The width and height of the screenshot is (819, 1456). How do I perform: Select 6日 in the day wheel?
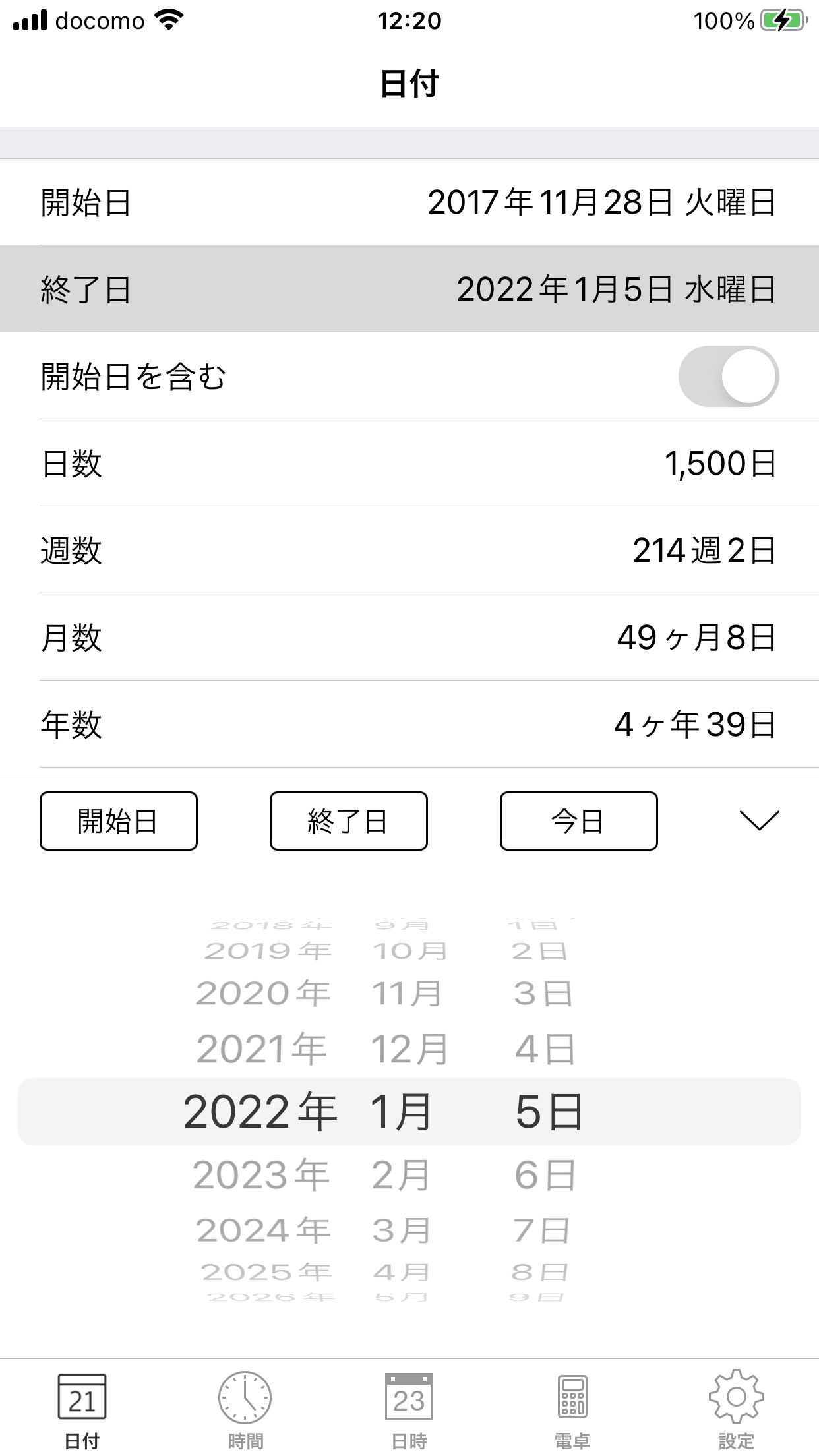[545, 1175]
